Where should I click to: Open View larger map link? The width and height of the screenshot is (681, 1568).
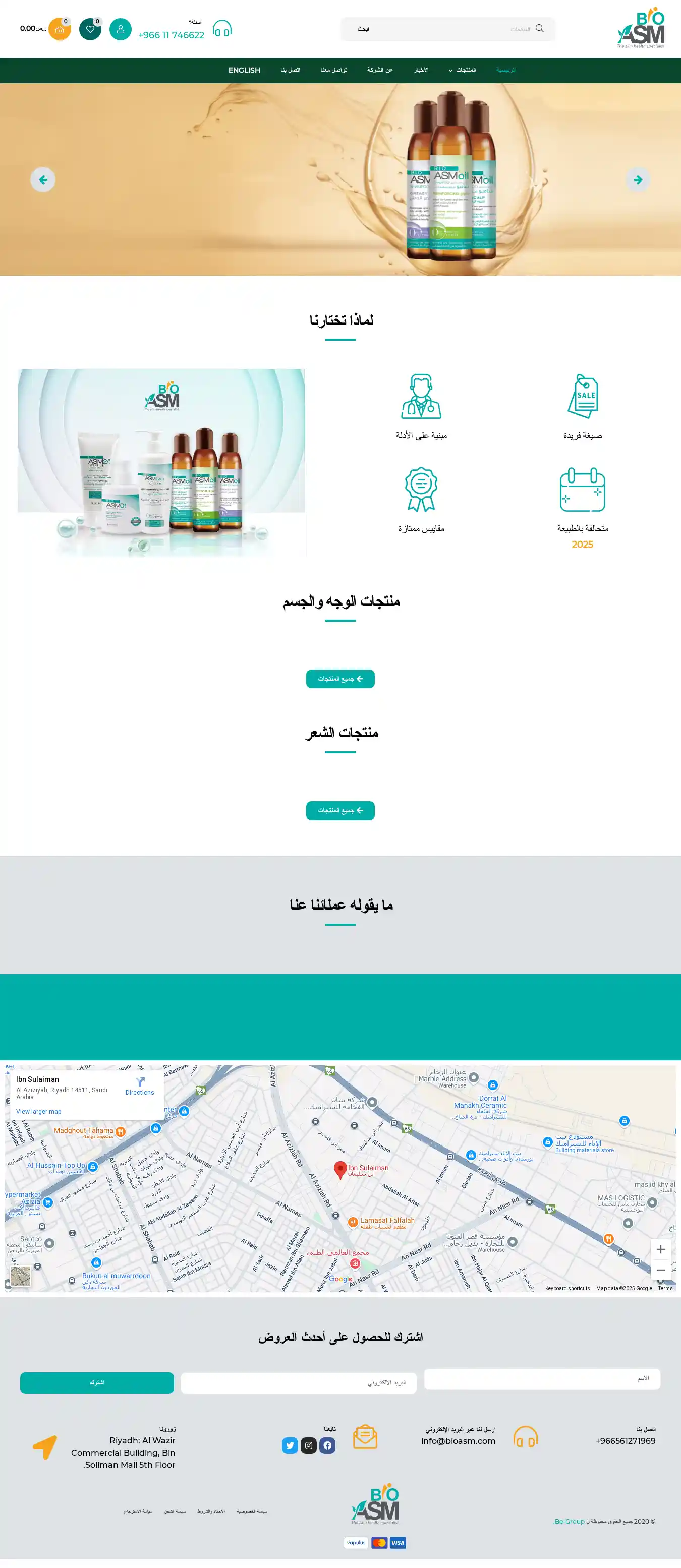(x=38, y=1112)
